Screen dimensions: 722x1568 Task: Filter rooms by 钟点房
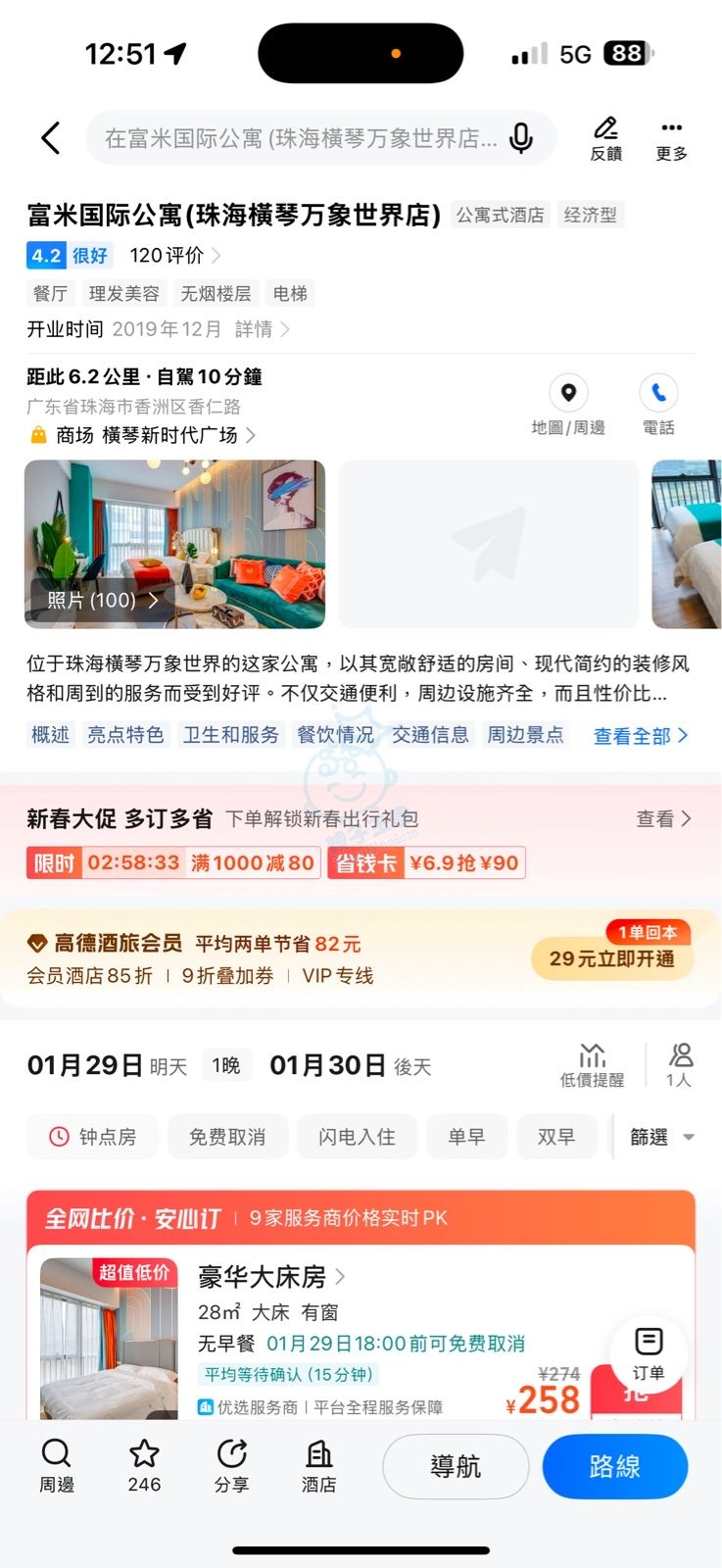(x=93, y=1137)
